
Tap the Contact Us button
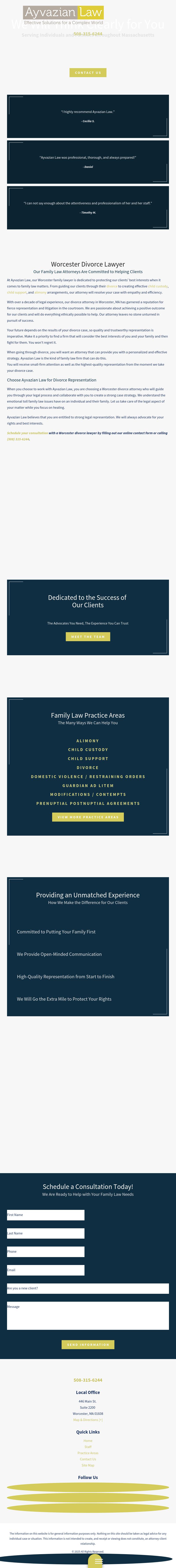click(x=88, y=73)
